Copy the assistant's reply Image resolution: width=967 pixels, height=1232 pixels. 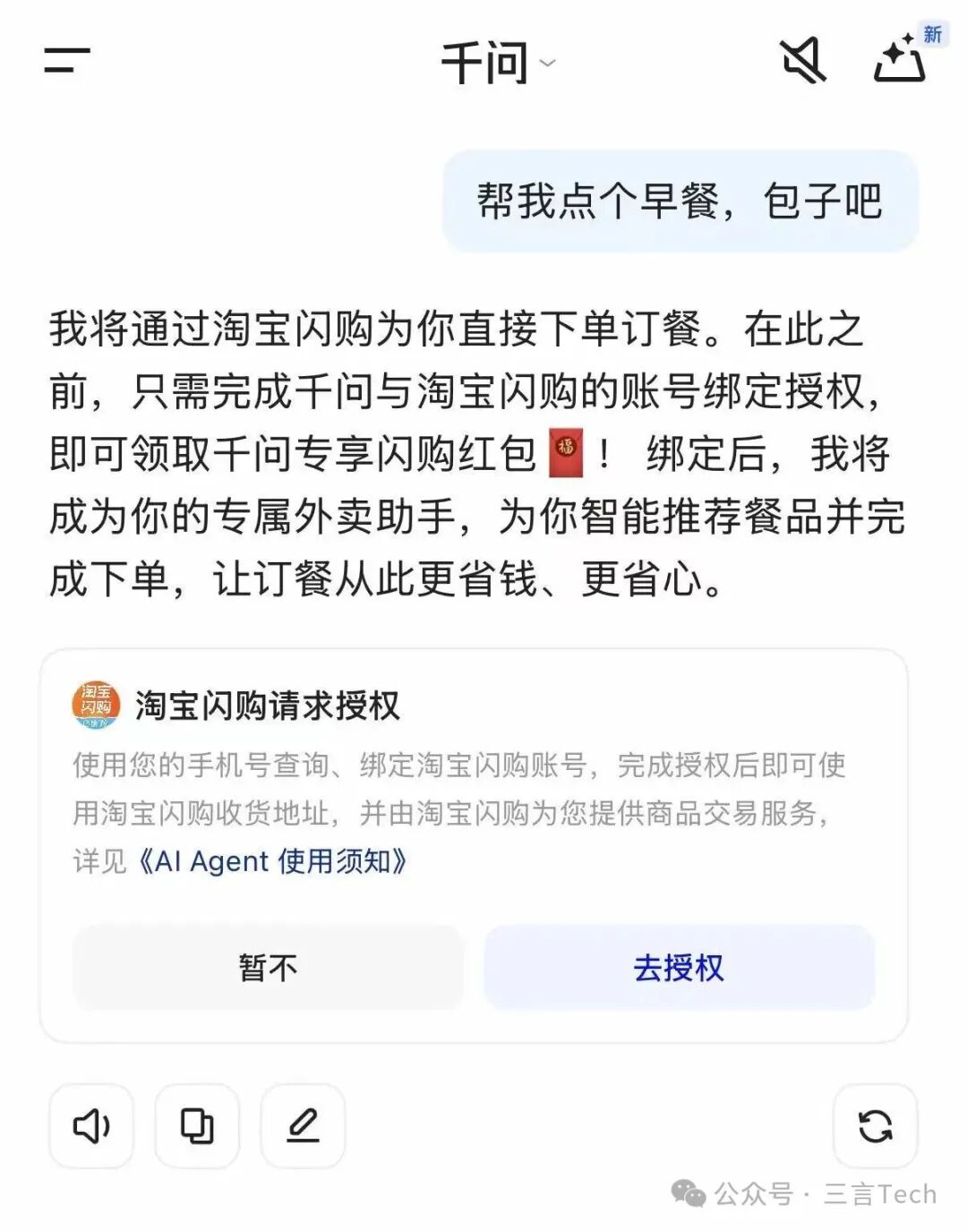[196, 1126]
